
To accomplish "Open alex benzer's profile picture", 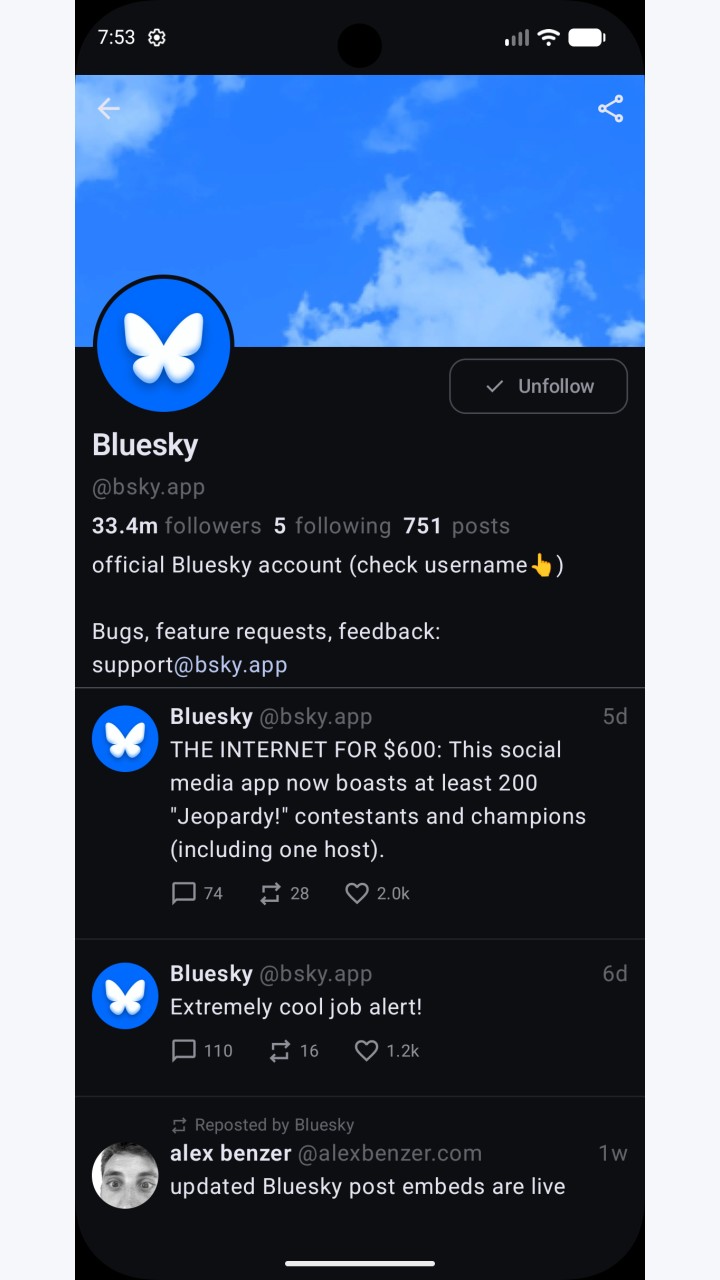I will click(x=125, y=1175).
